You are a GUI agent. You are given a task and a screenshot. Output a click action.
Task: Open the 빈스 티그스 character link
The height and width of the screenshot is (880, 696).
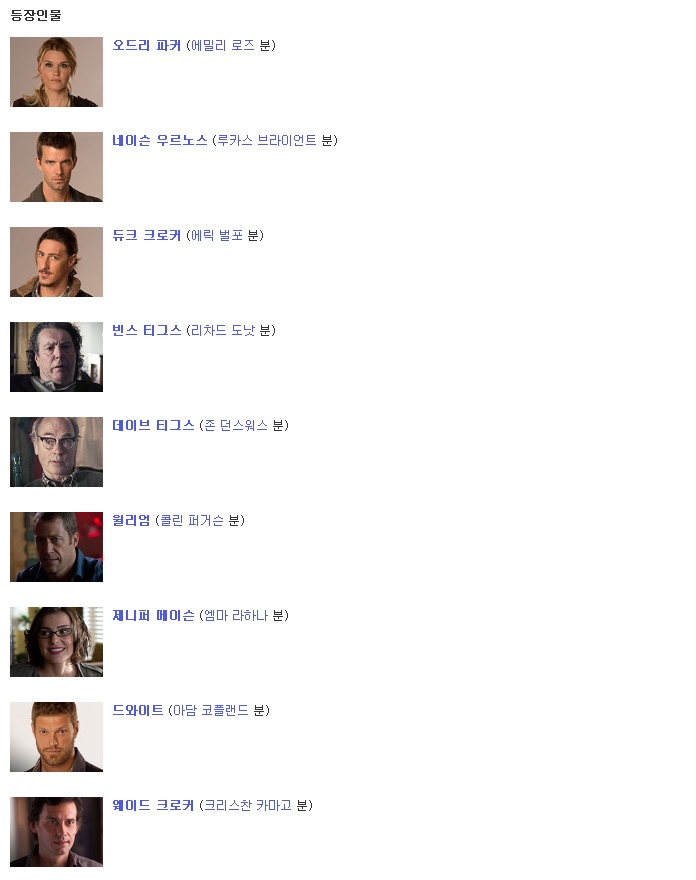click(x=146, y=330)
